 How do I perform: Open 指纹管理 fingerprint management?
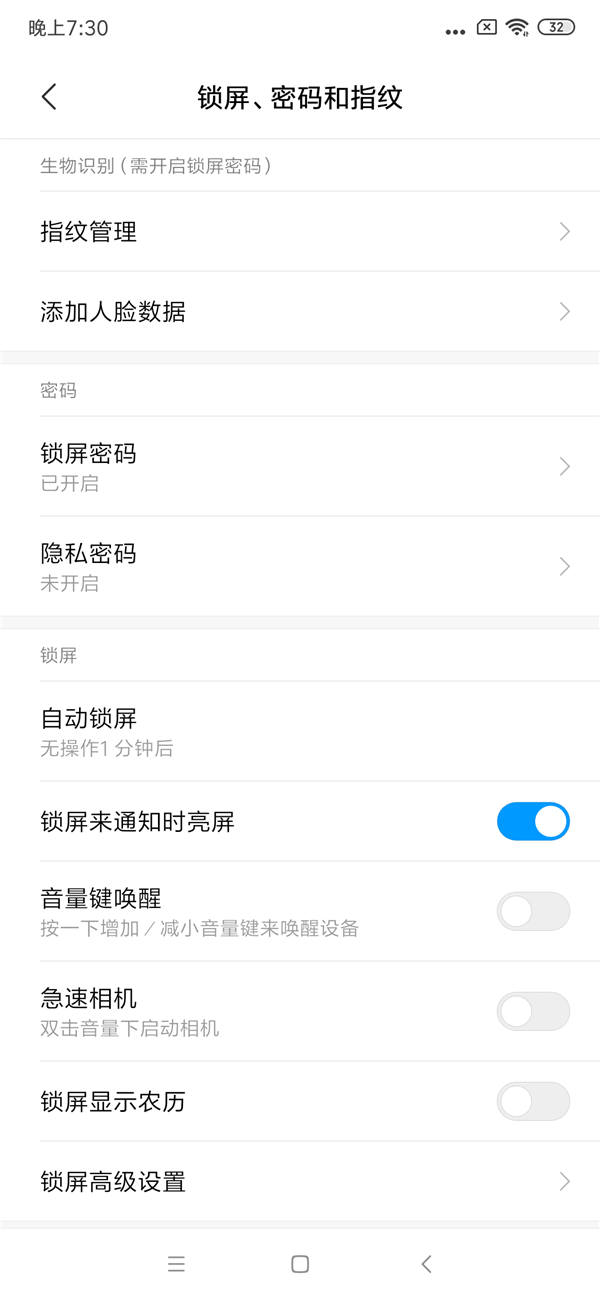pos(300,232)
